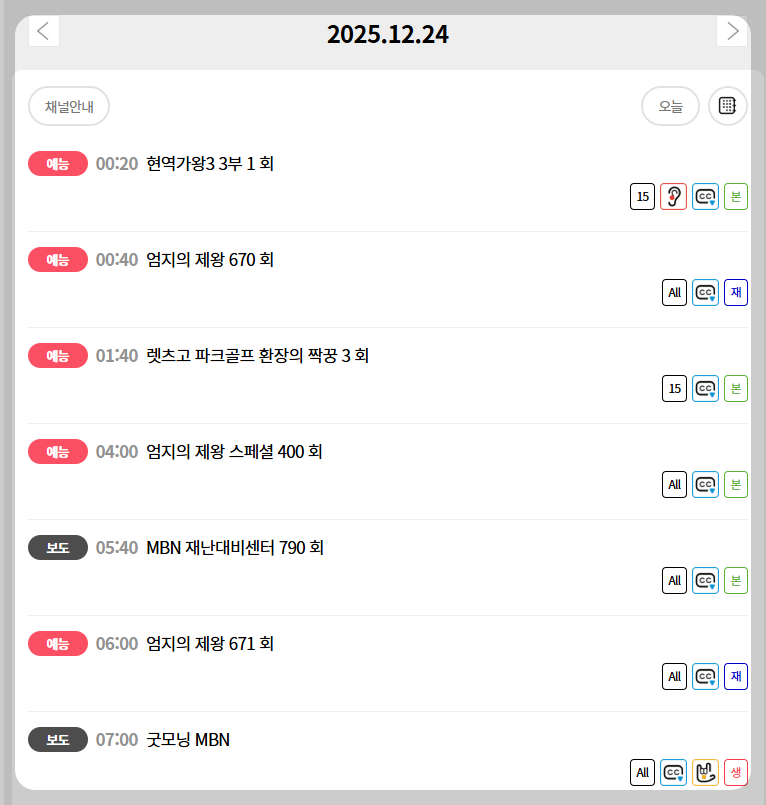The image size is (766, 805).
Task: Select the 15 age rating badge for 현역가왕3
Action: [x=642, y=196]
